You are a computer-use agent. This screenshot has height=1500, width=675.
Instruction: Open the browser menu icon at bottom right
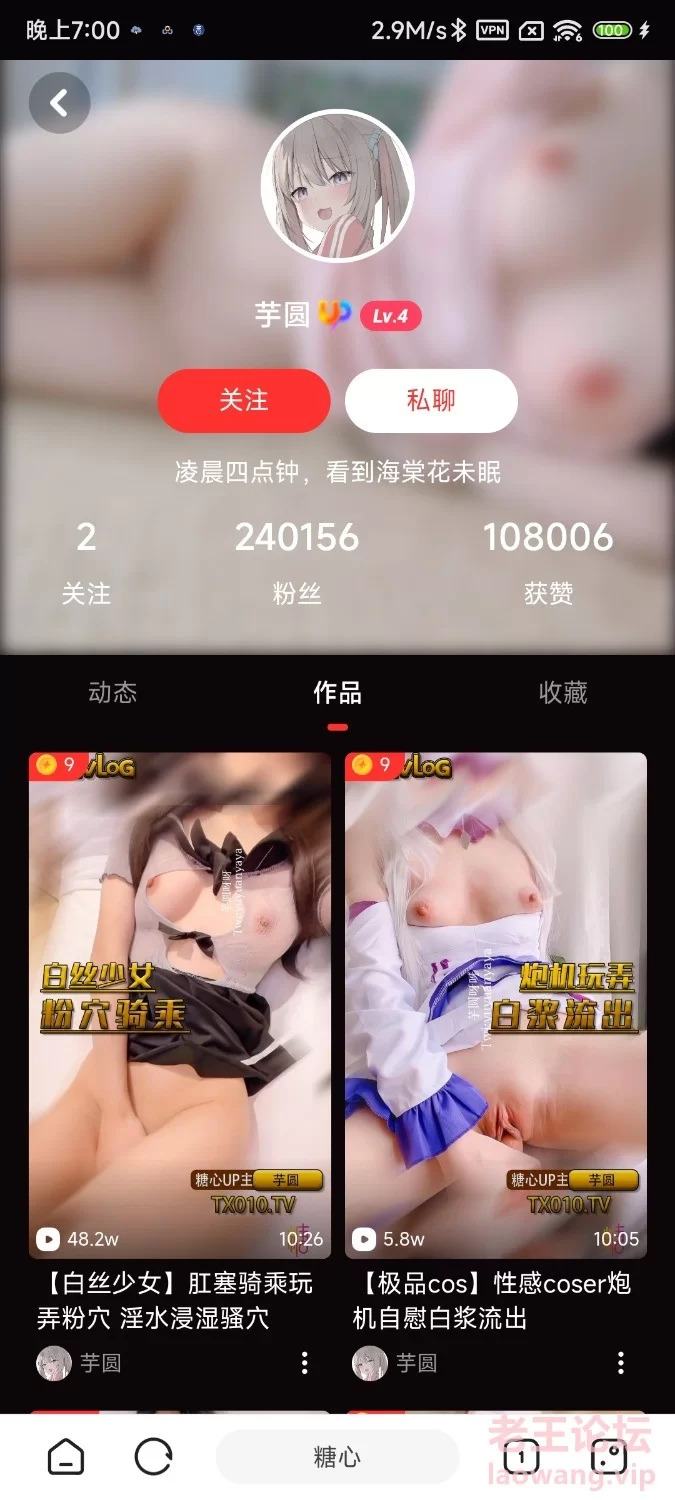click(x=608, y=1457)
